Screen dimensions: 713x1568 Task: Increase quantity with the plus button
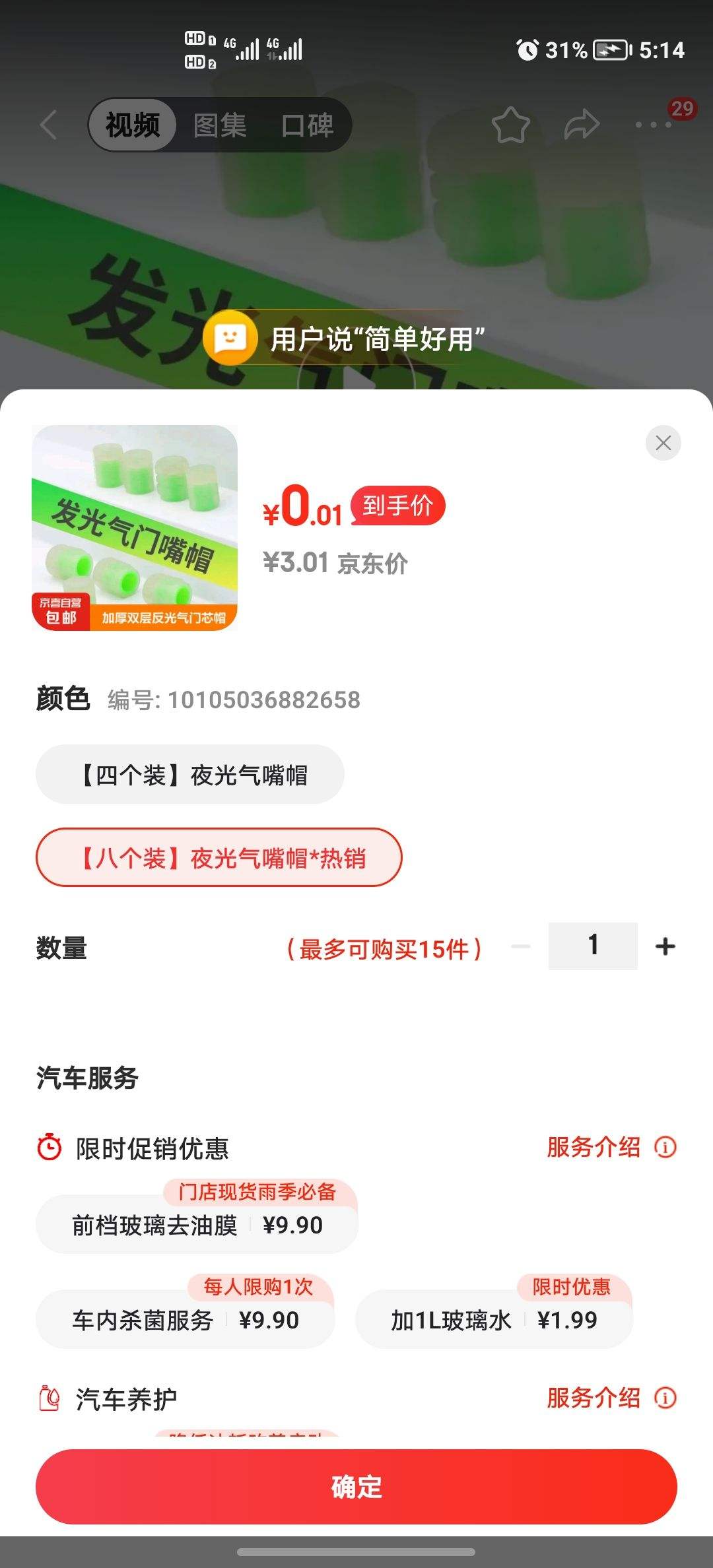[x=665, y=946]
